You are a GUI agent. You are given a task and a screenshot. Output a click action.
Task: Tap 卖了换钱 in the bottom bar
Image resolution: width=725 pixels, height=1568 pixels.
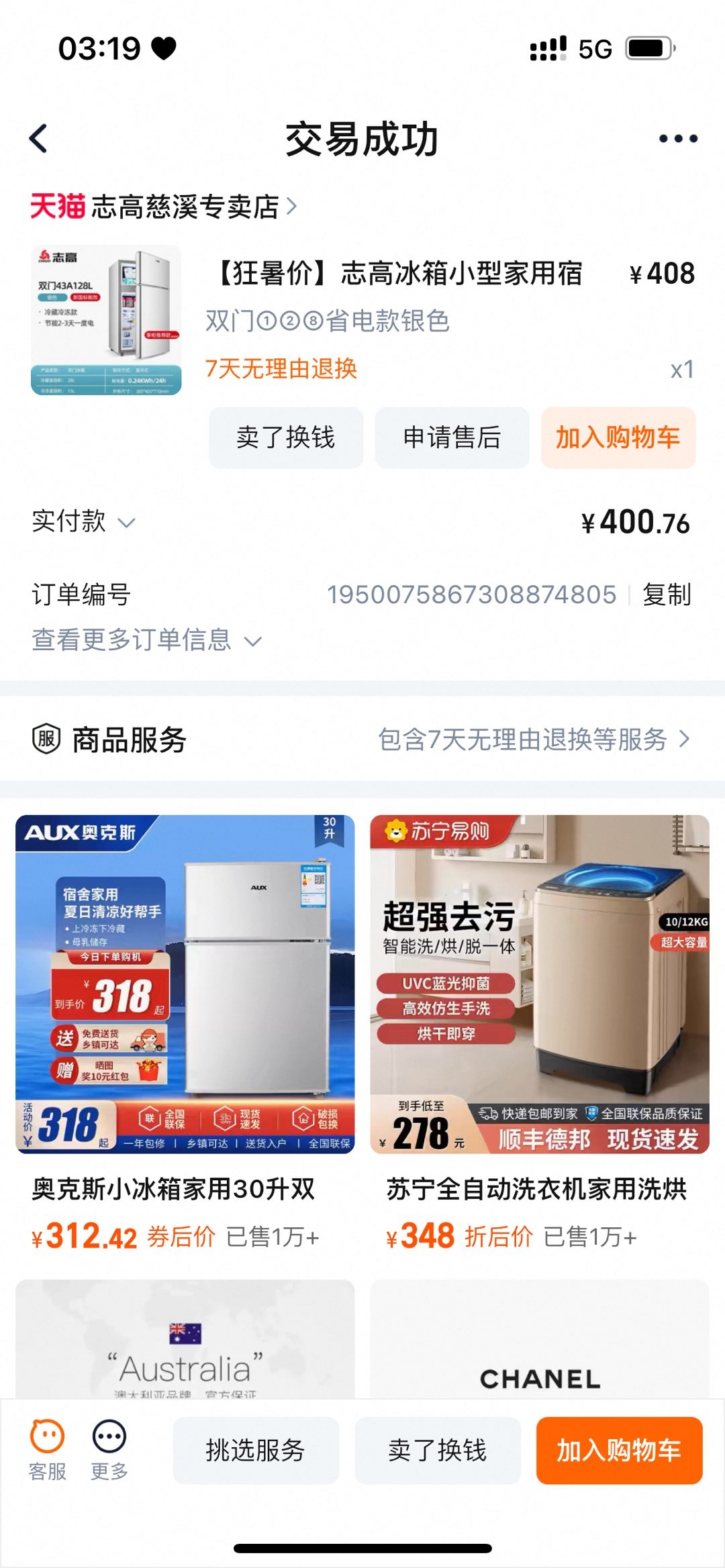pyautogui.click(x=438, y=1451)
